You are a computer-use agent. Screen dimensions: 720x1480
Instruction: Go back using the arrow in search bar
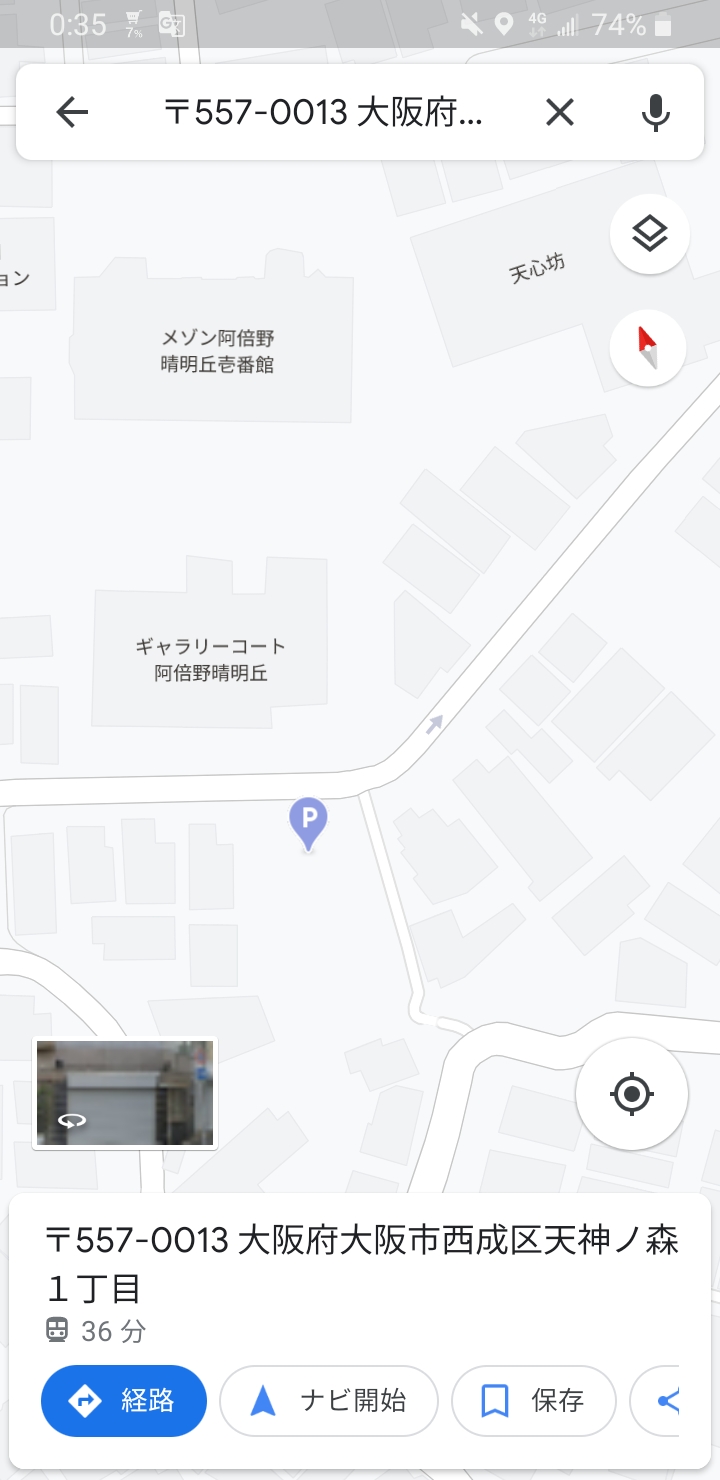pyautogui.click(x=73, y=113)
